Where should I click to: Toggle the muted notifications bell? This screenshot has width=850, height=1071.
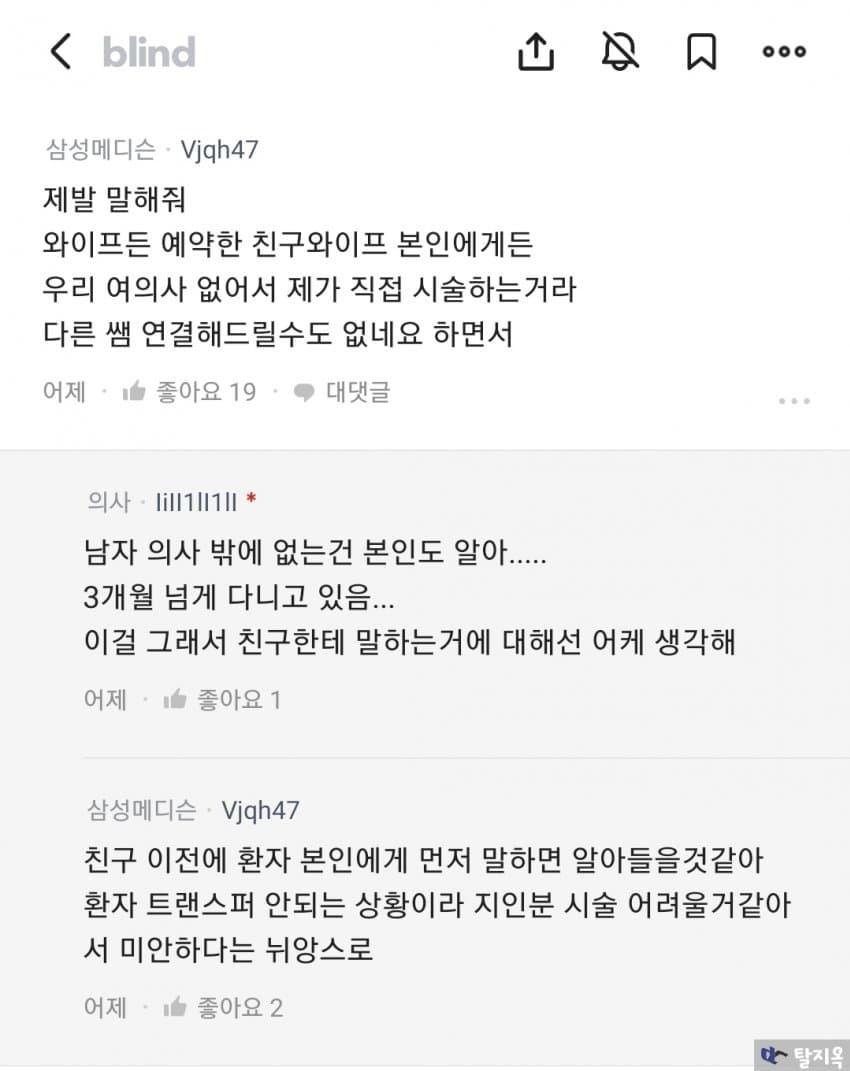(620, 51)
